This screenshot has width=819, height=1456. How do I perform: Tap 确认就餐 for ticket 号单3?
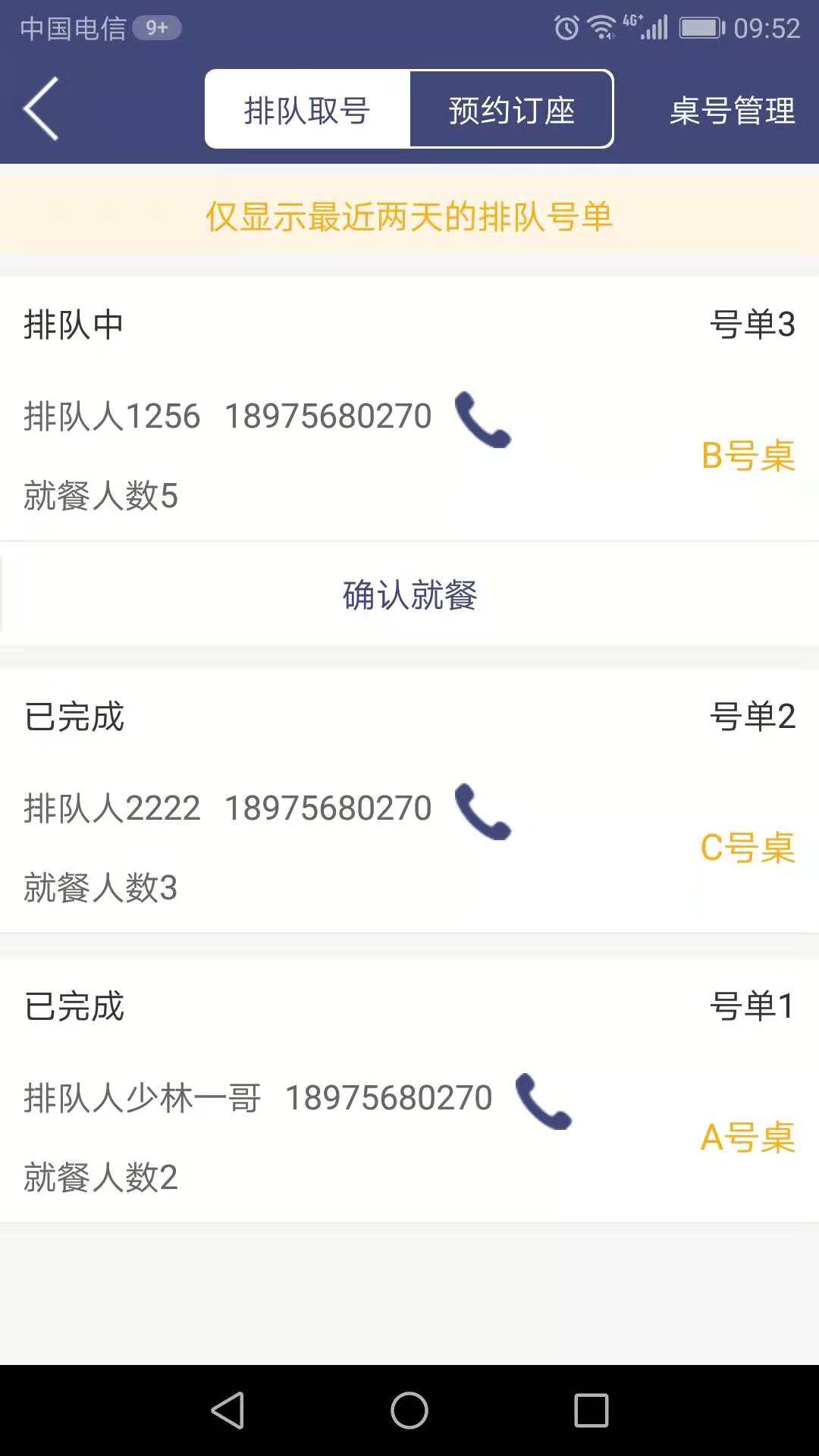pos(409,595)
